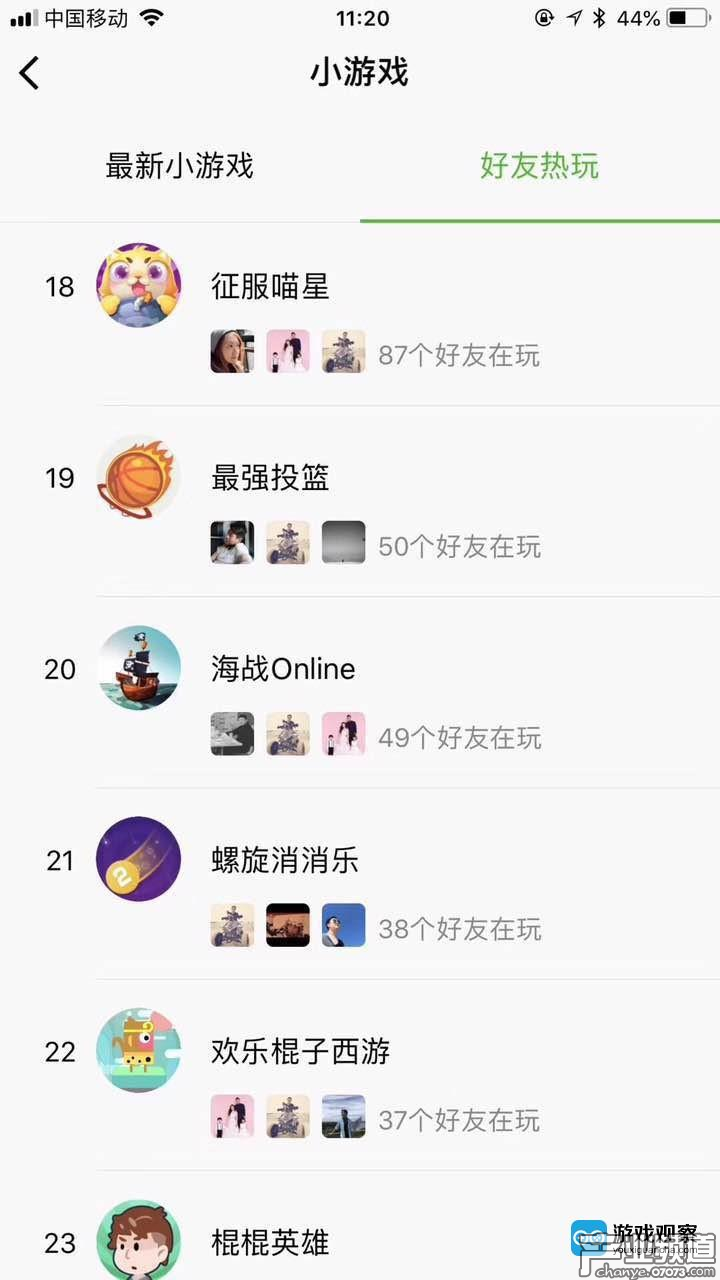720x1280 pixels.
Task: Switch to the 最新小游戏 tab
Action: pos(178,168)
